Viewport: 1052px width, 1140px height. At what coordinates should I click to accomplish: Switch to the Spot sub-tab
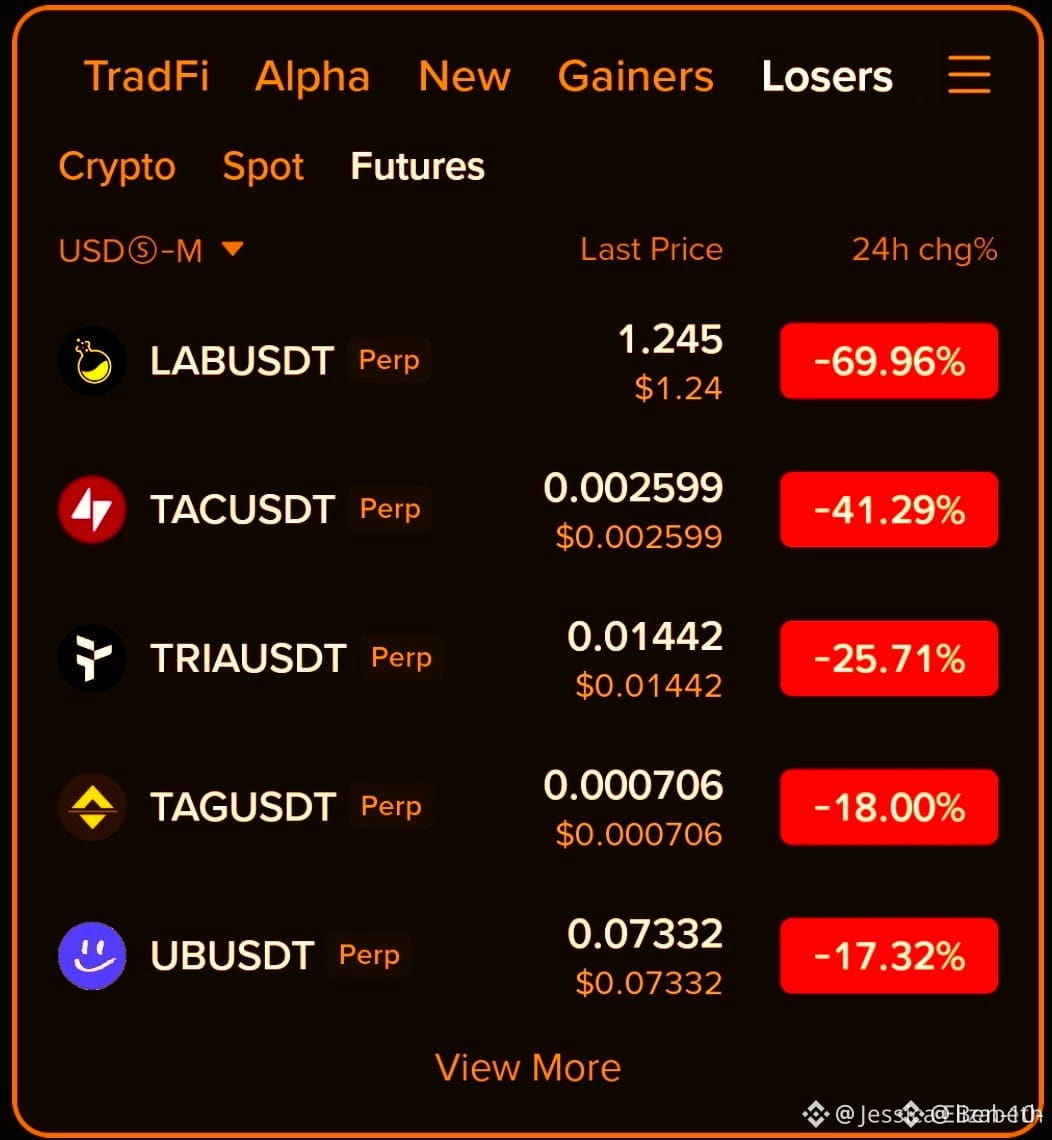pyautogui.click(x=263, y=167)
